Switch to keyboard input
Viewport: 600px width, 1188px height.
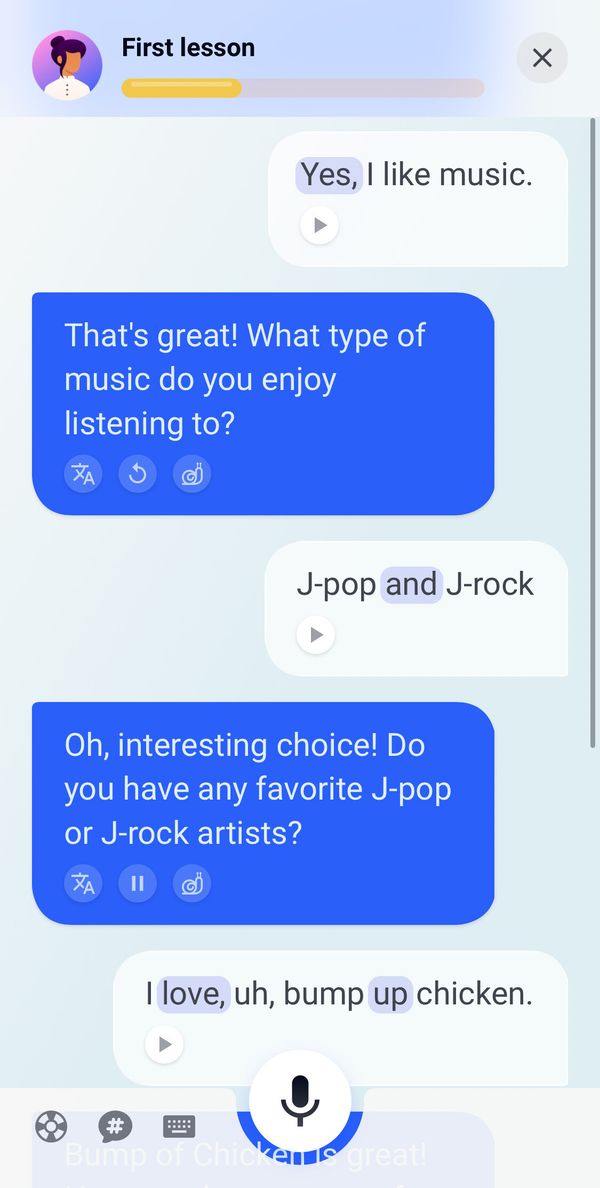click(x=180, y=1127)
